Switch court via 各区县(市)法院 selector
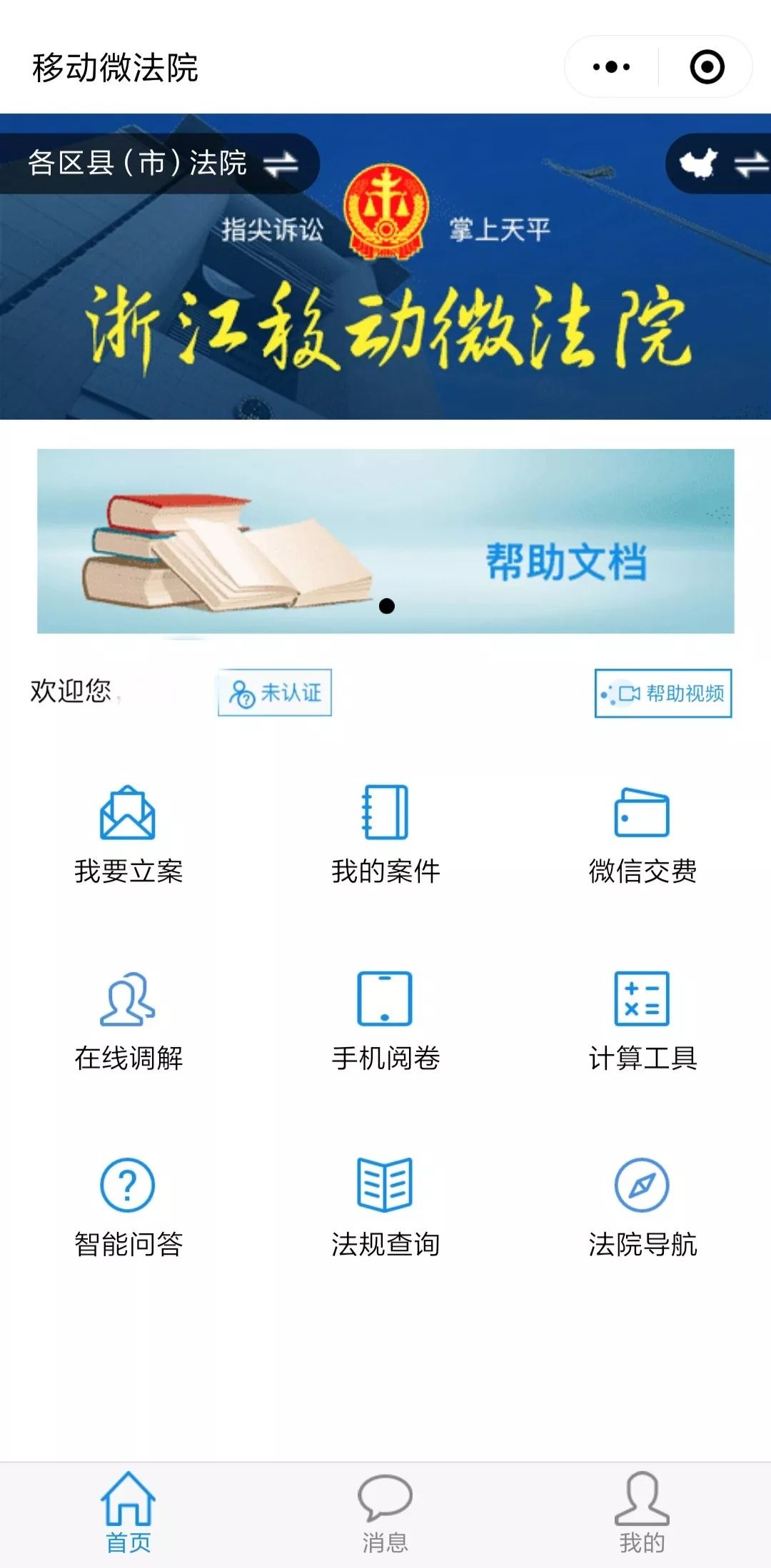 tap(161, 163)
